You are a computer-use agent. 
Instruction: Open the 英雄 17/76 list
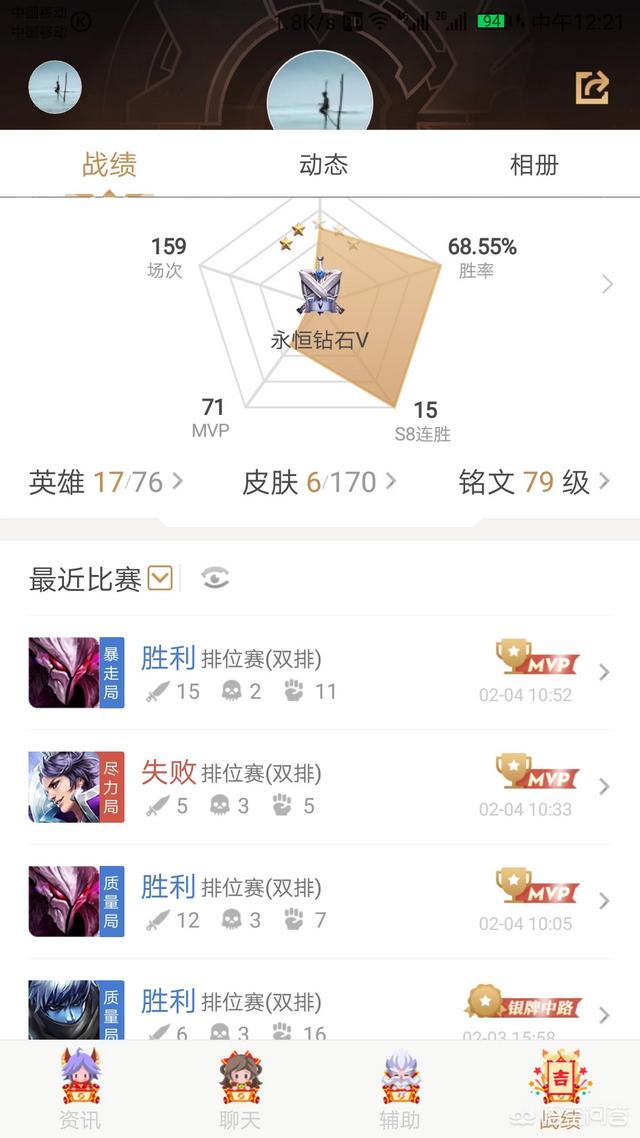point(106,482)
